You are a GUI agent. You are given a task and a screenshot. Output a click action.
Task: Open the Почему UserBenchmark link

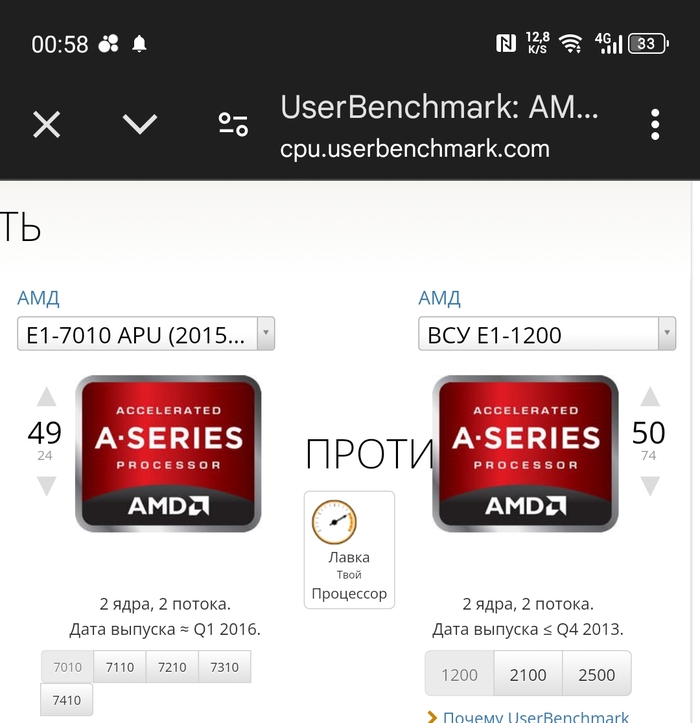pyautogui.click(x=535, y=716)
